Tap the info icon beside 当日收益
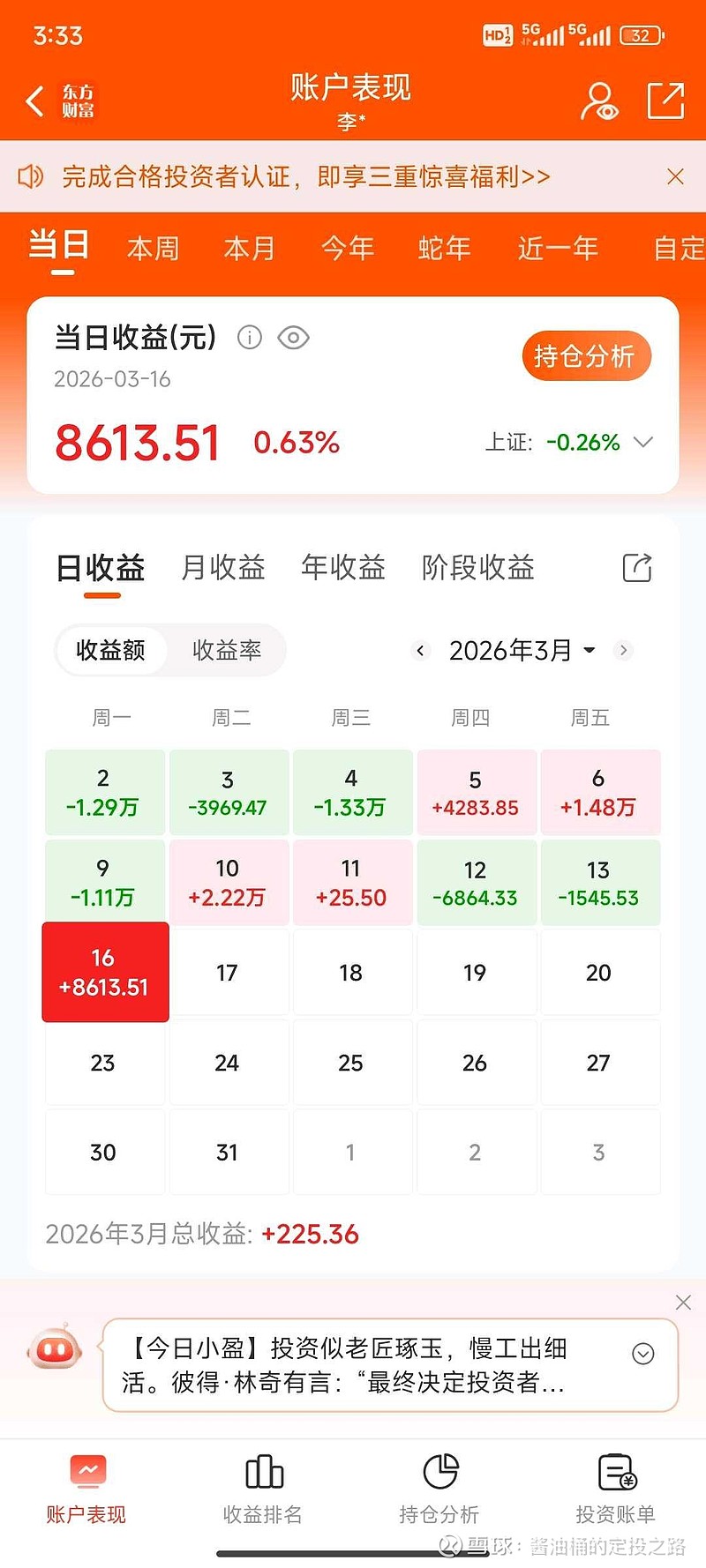 (x=250, y=338)
